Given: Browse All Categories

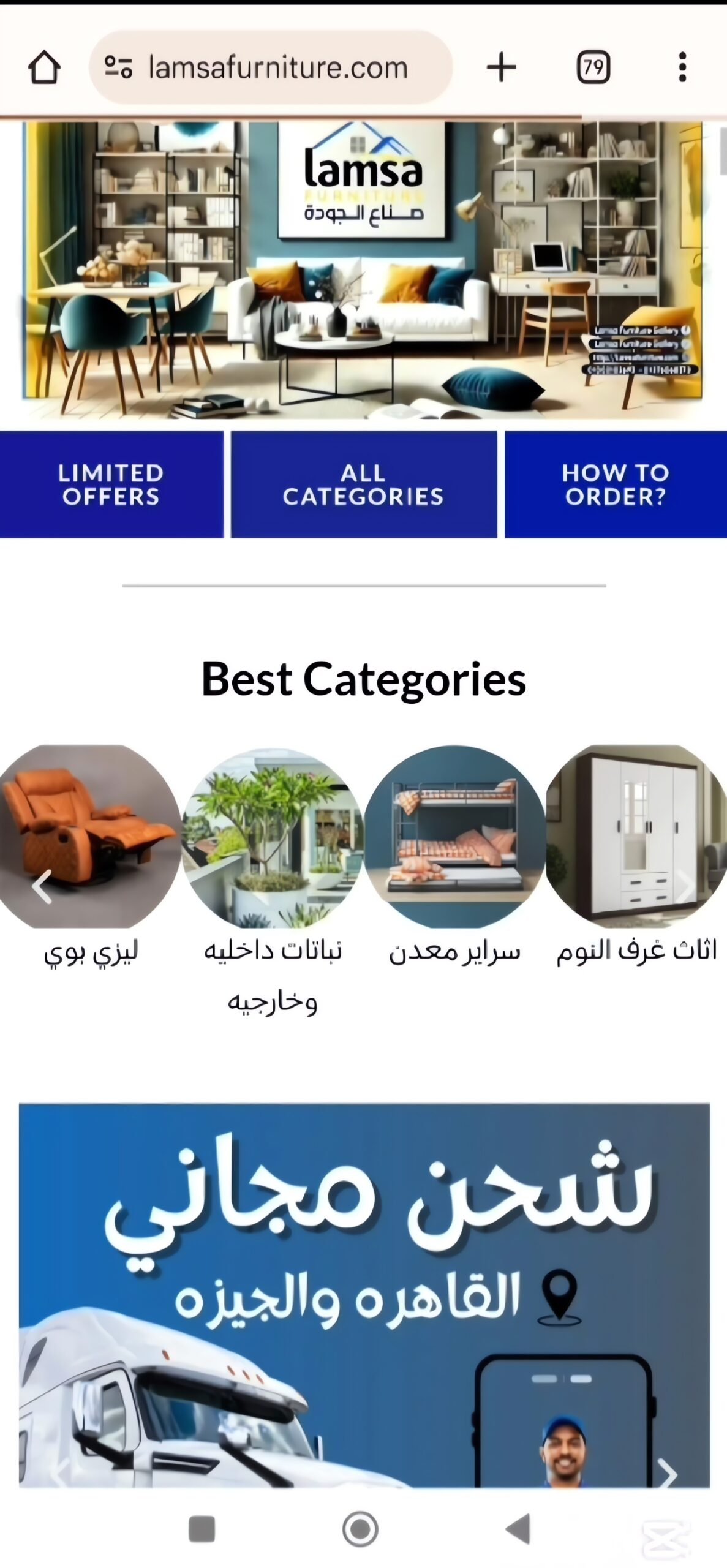Looking at the screenshot, I should tap(364, 484).
